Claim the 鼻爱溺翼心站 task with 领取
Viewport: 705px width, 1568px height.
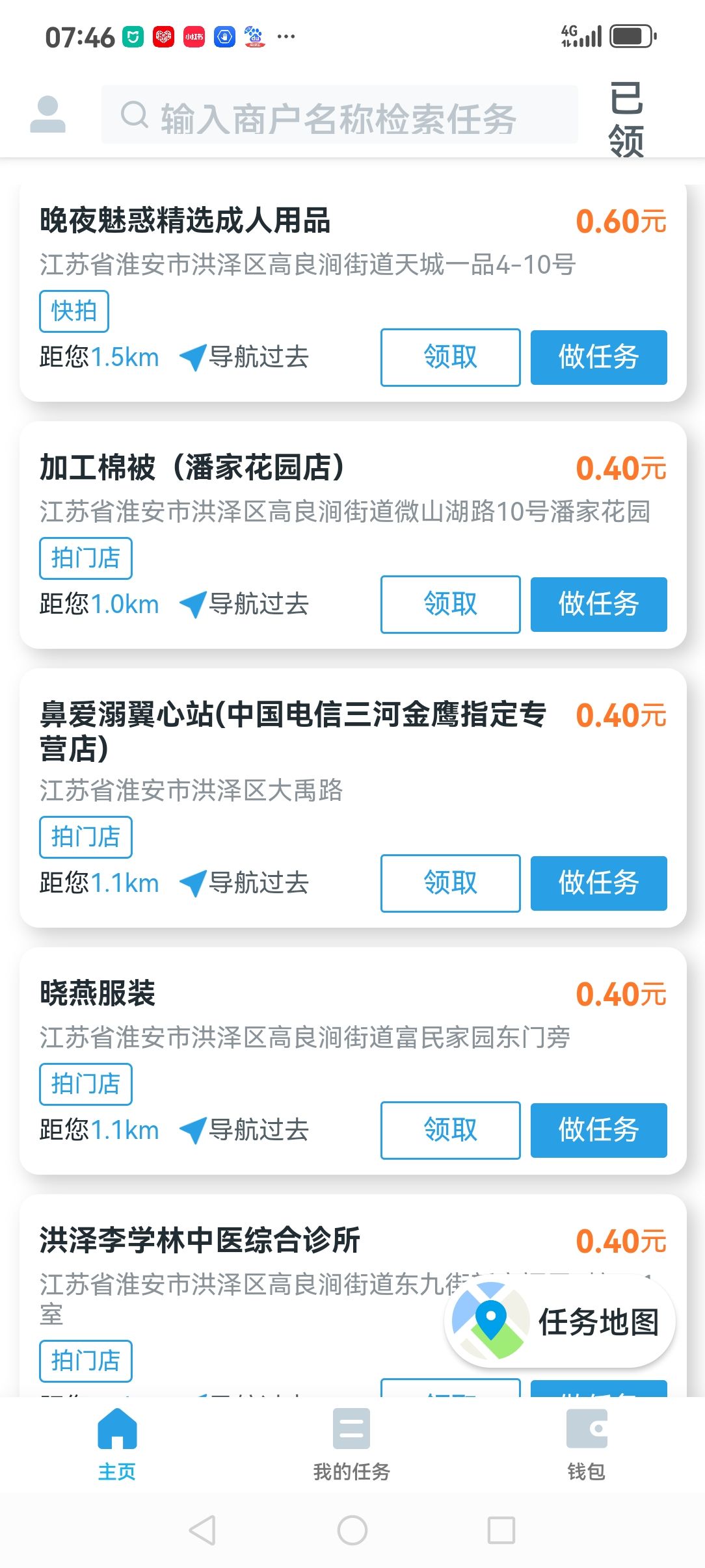point(450,883)
